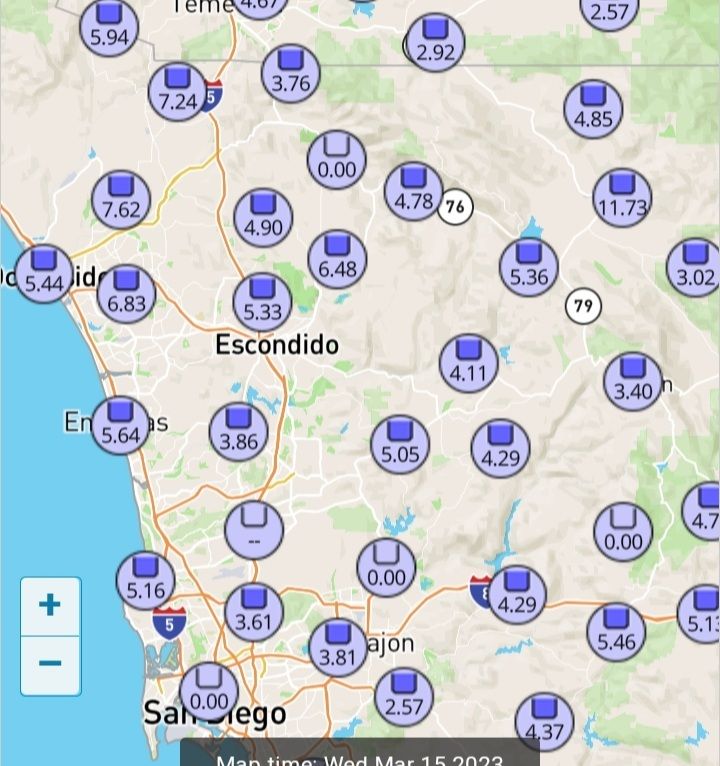The image size is (720, 766).
Task: Zoom out of the map
Action: [50, 664]
